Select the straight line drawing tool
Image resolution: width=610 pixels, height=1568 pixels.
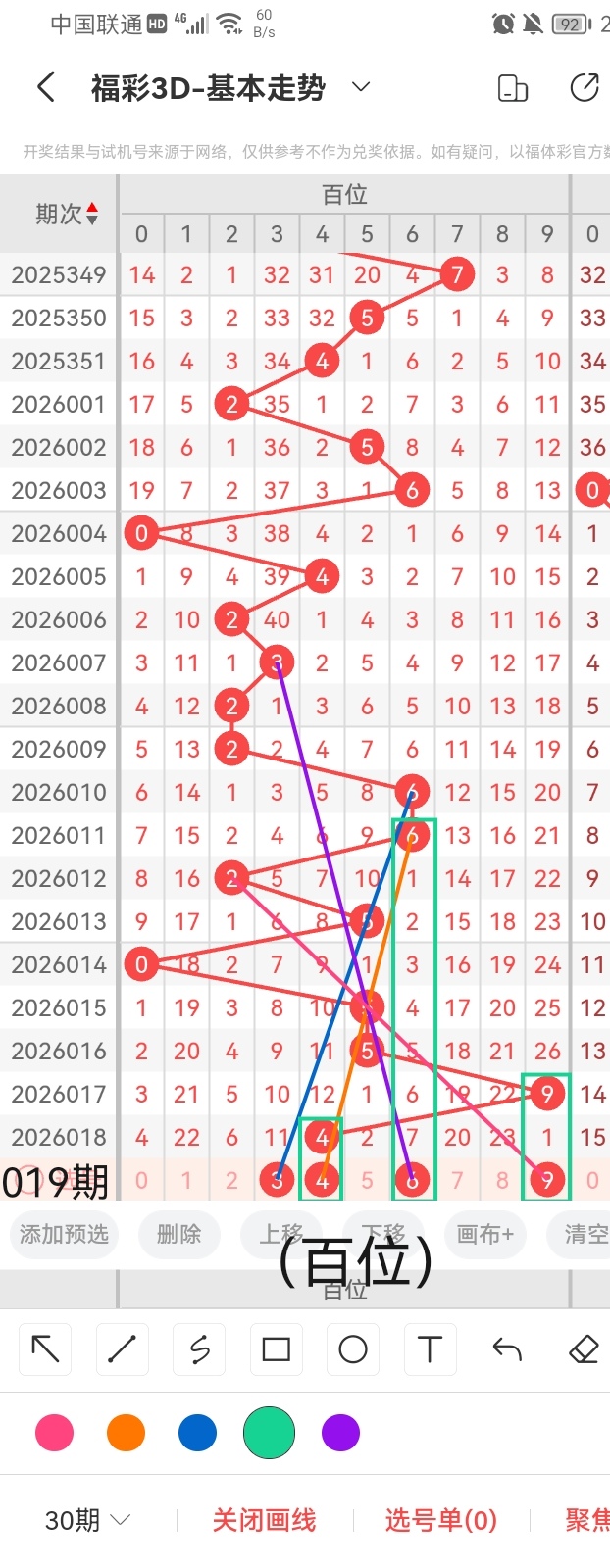pyautogui.click(x=122, y=1349)
